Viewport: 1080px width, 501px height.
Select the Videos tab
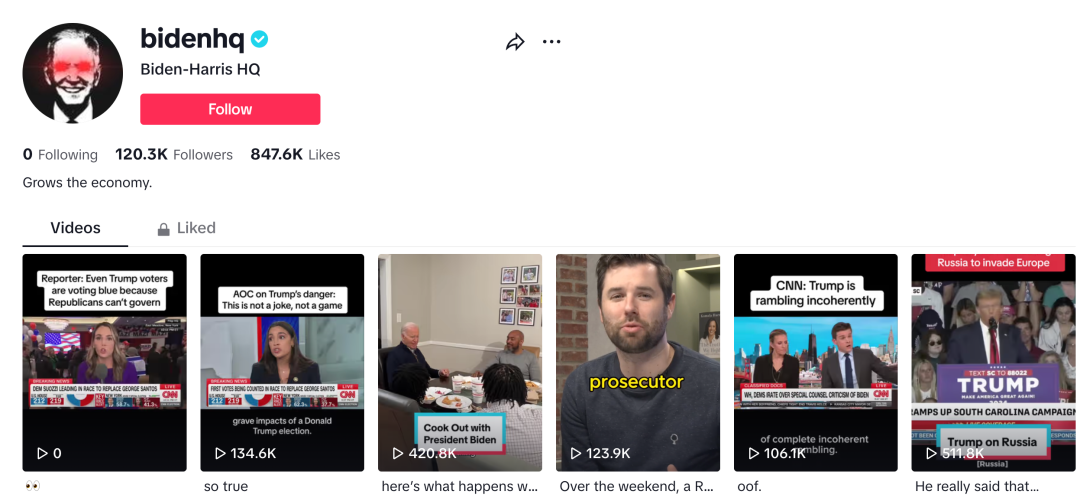[76, 228]
